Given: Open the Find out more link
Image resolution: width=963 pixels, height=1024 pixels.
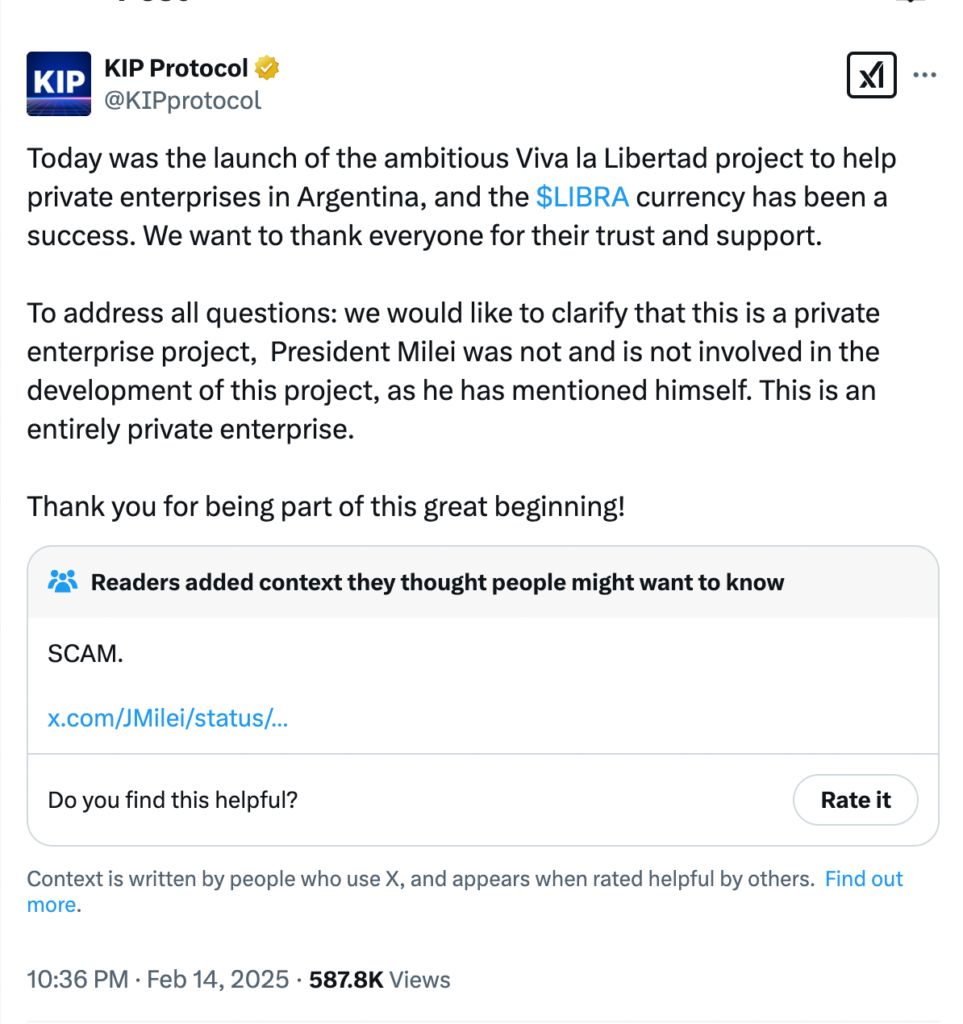Looking at the screenshot, I should [x=863, y=879].
